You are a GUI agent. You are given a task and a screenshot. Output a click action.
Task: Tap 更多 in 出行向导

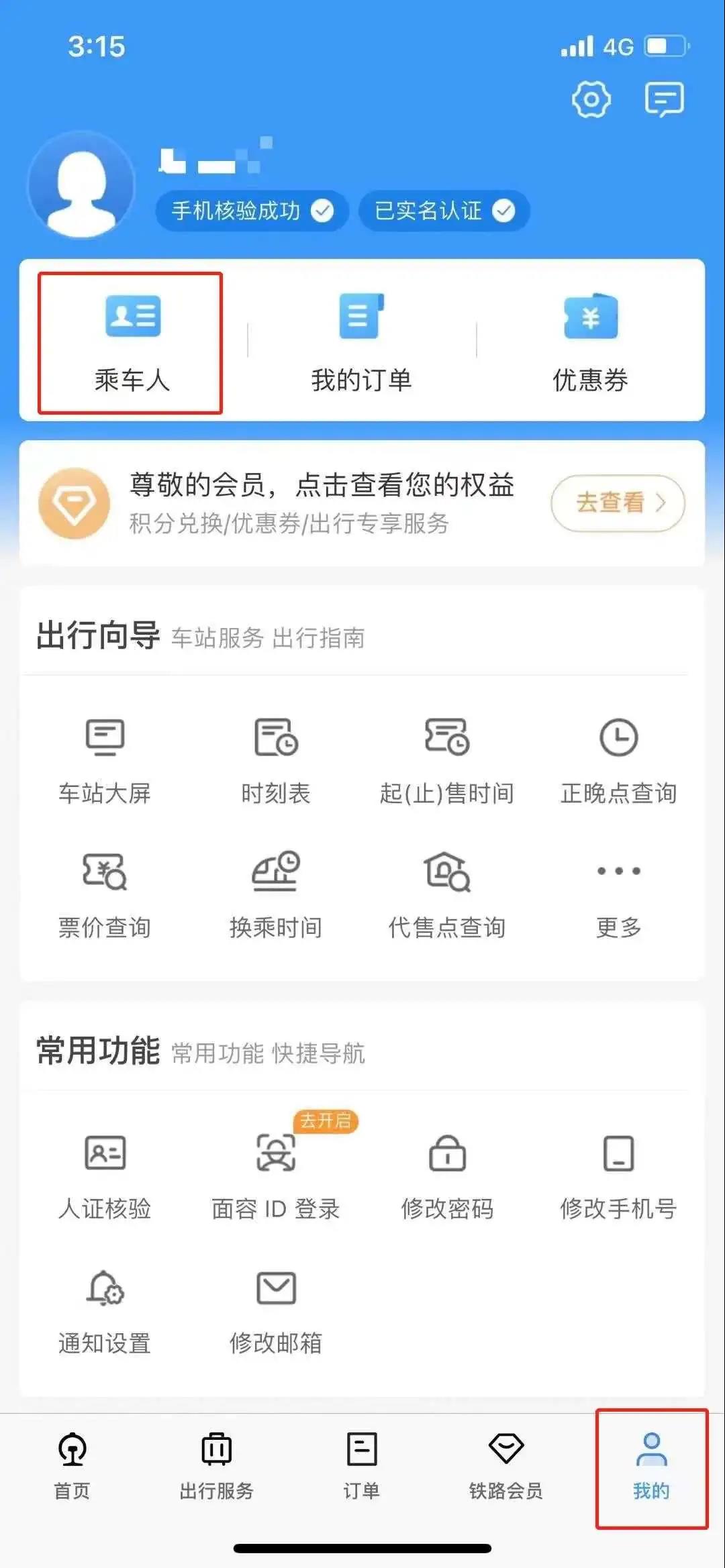click(x=618, y=896)
